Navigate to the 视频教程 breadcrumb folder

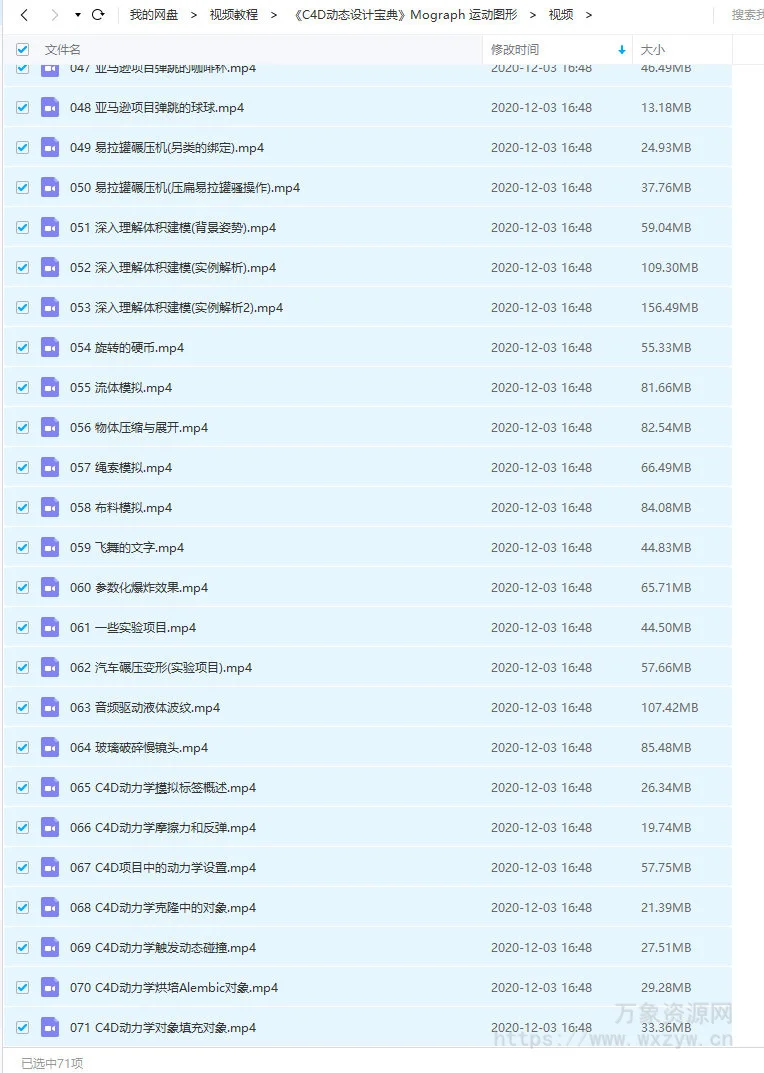[x=233, y=15]
